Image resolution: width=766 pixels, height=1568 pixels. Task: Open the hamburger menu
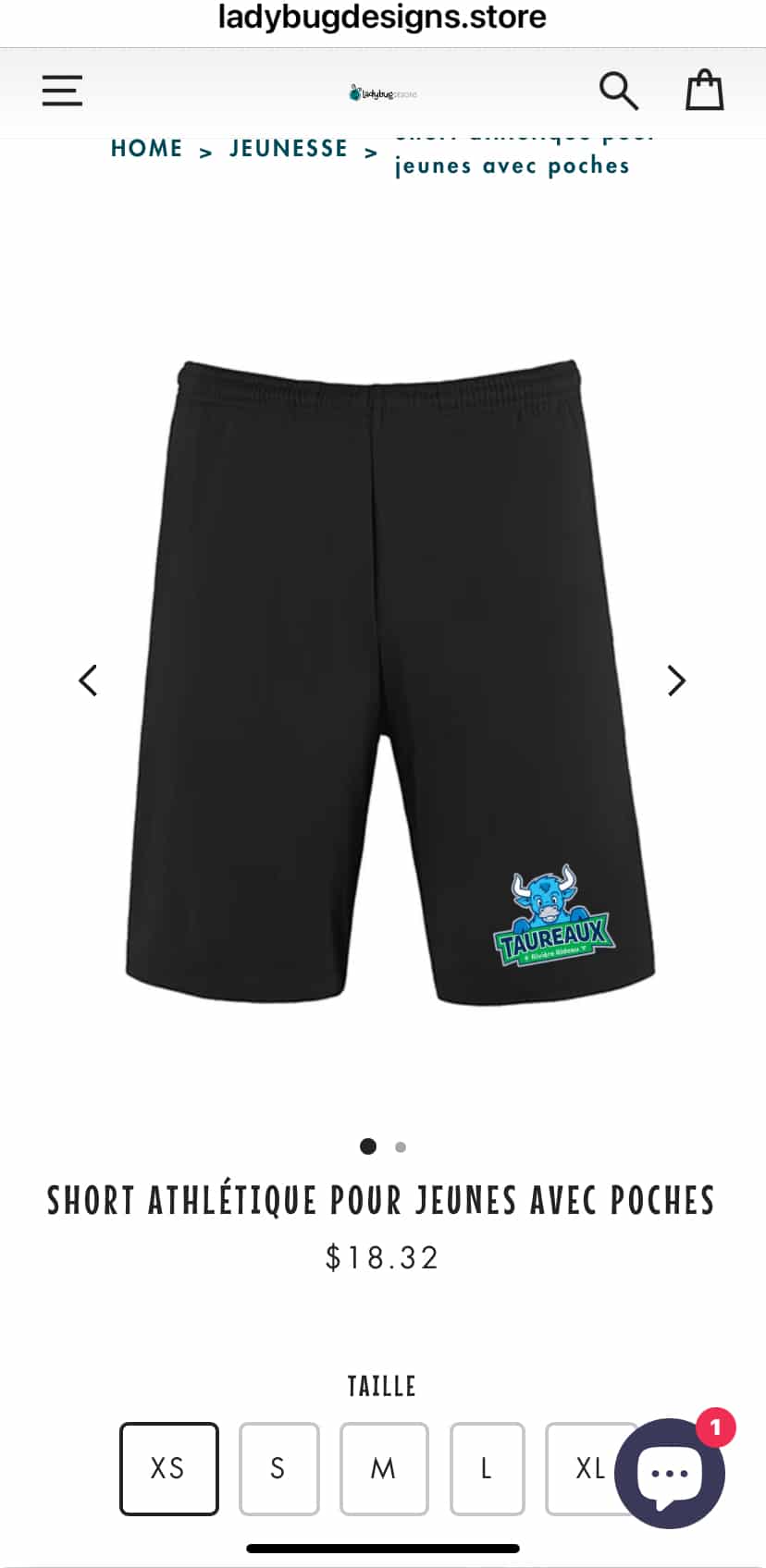(x=62, y=91)
